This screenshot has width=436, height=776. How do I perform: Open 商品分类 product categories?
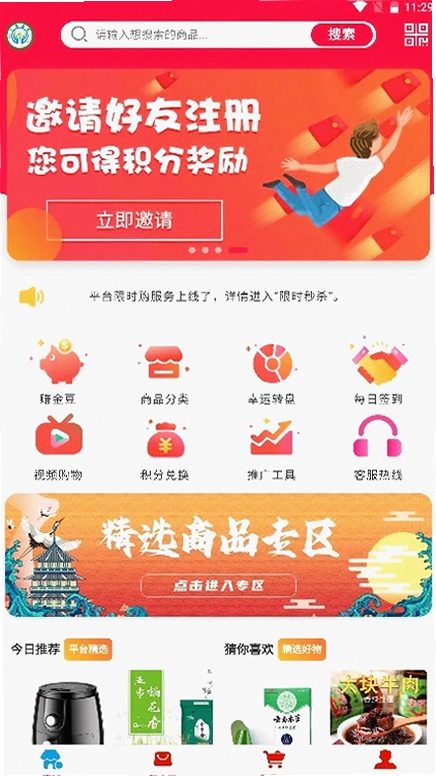pyautogui.click(x=164, y=372)
